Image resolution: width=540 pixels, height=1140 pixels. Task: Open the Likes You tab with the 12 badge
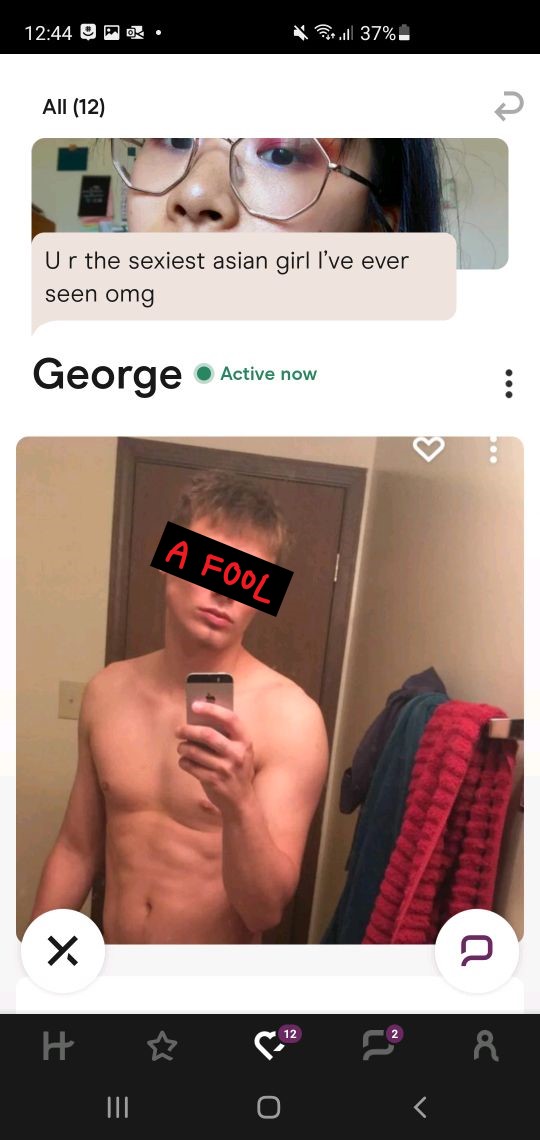[273, 1045]
